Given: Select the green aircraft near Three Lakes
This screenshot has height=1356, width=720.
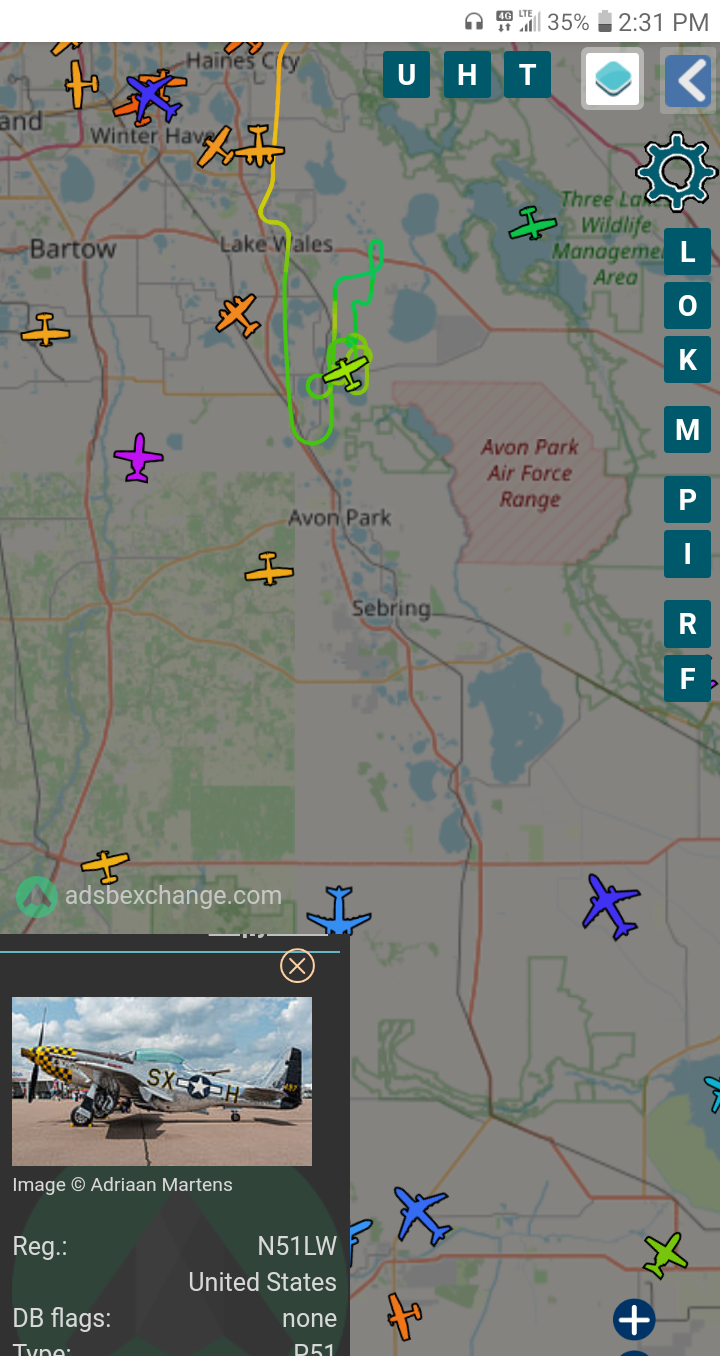Looking at the screenshot, I should [532, 223].
